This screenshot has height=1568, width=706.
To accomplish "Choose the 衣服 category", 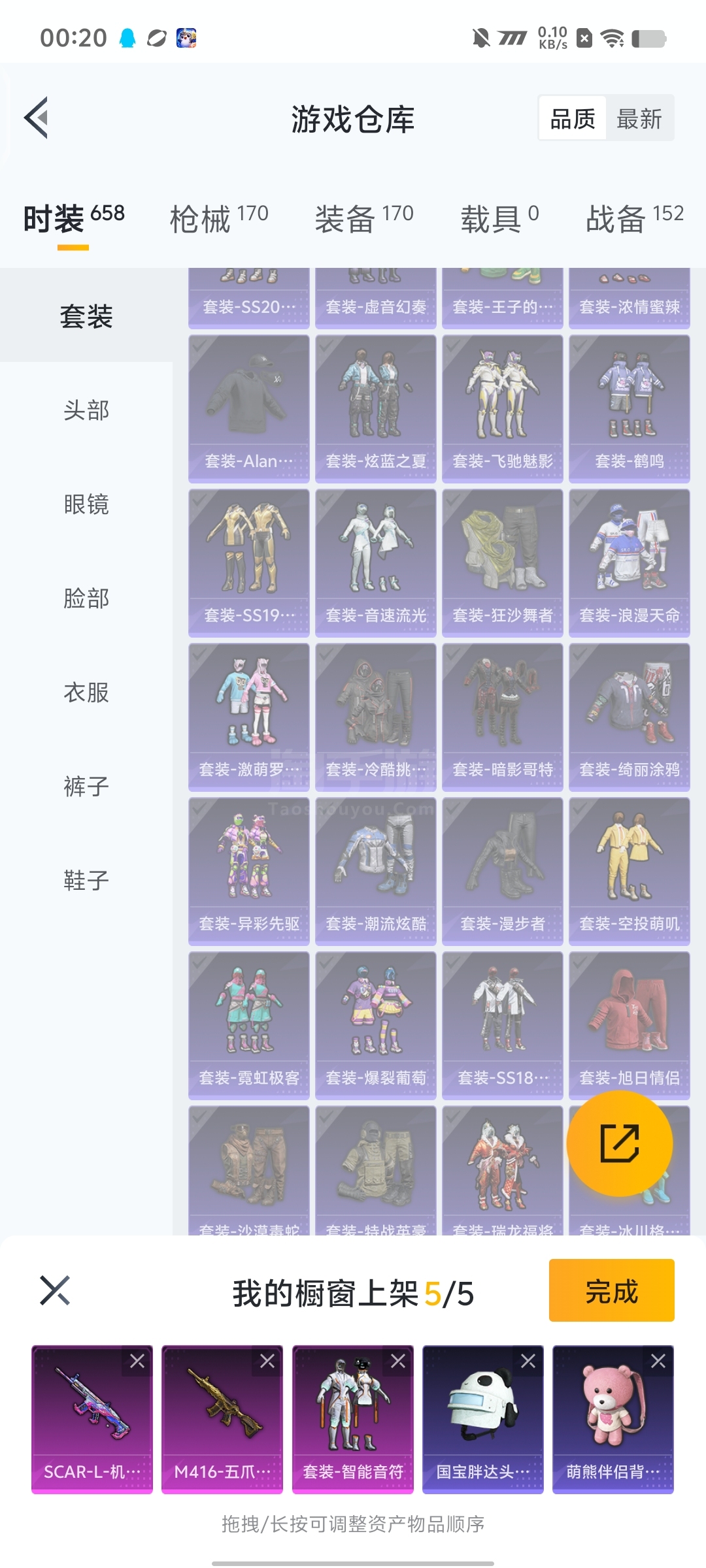I will click(86, 693).
